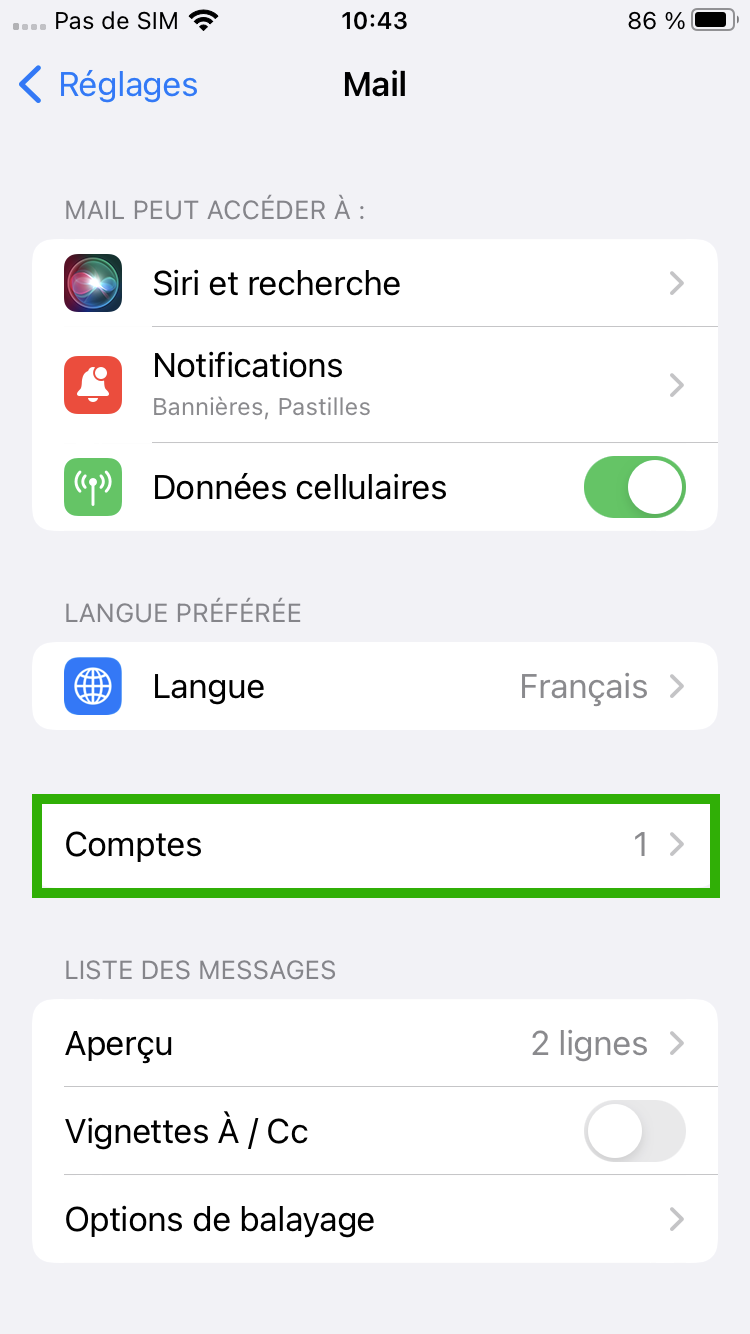Screen dimensions: 750x1334
Task: Open Comptes row
Action: [375, 845]
